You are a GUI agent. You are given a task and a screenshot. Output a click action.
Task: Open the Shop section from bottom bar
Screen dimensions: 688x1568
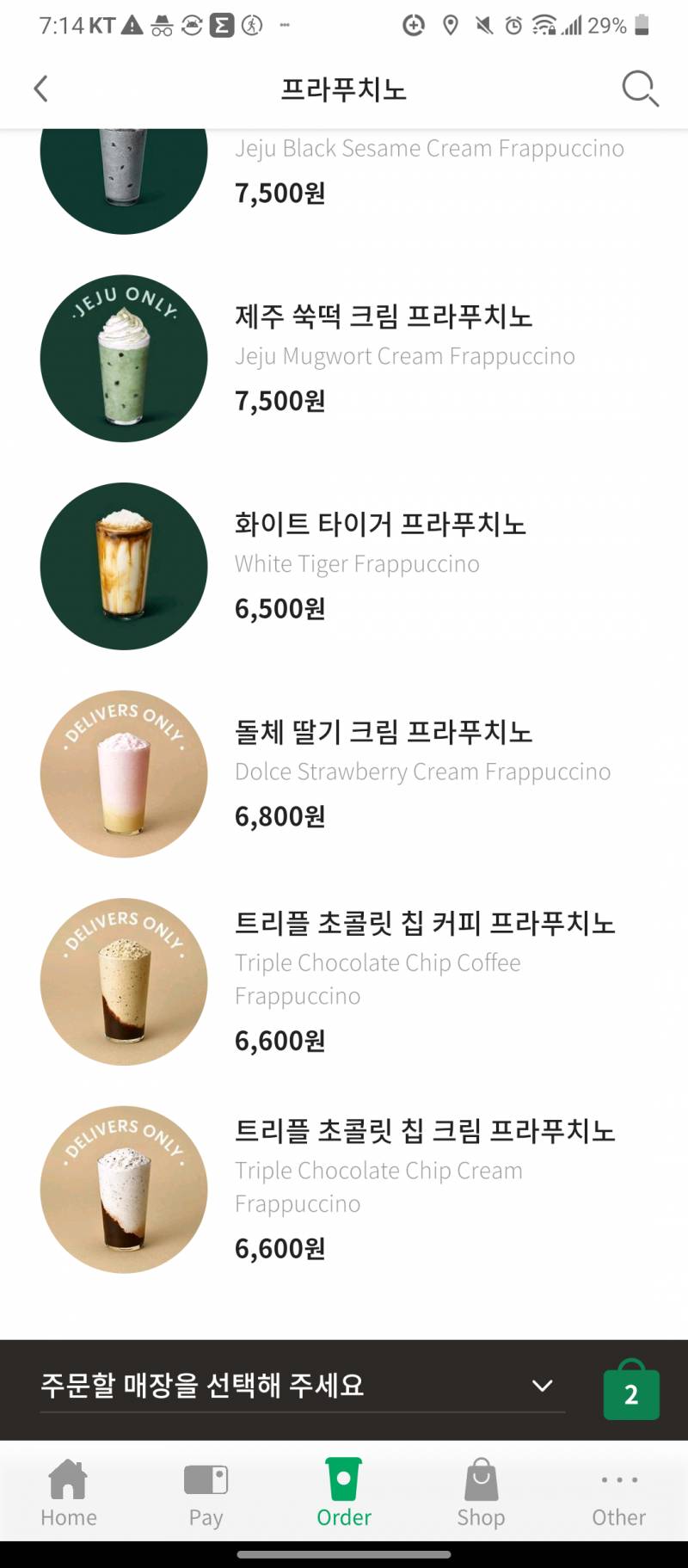[x=482, y=1492]
